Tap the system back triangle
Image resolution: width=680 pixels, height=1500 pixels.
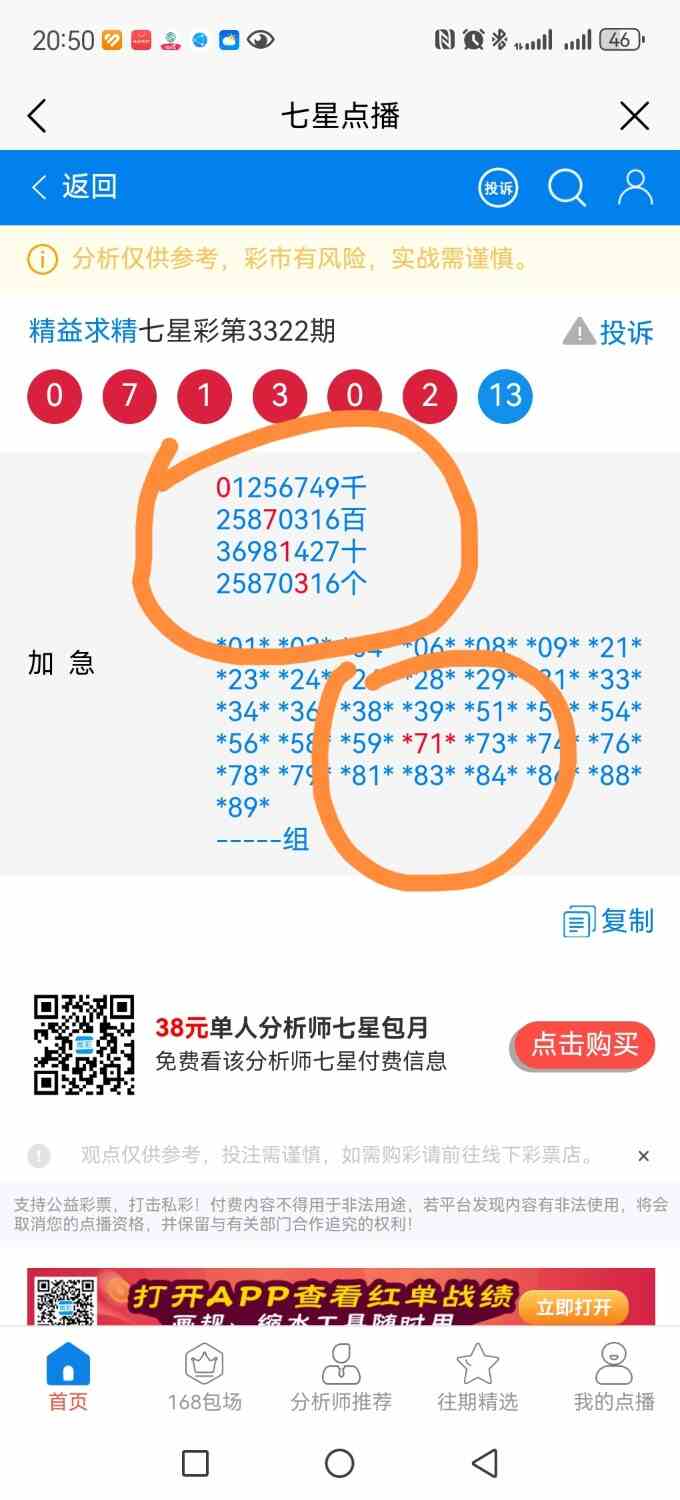tap(485, 1464)
